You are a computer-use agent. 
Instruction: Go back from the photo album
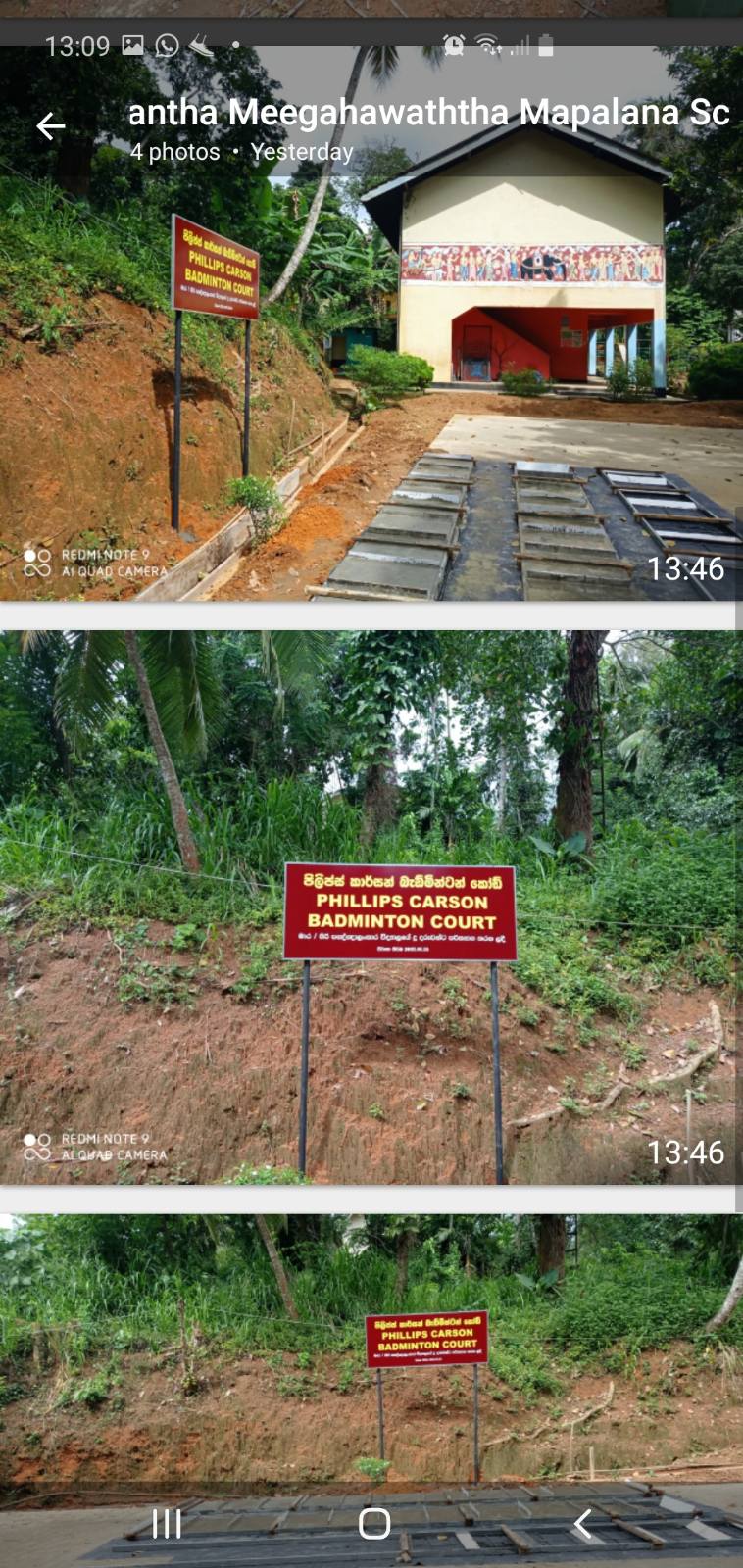(50, 126)
